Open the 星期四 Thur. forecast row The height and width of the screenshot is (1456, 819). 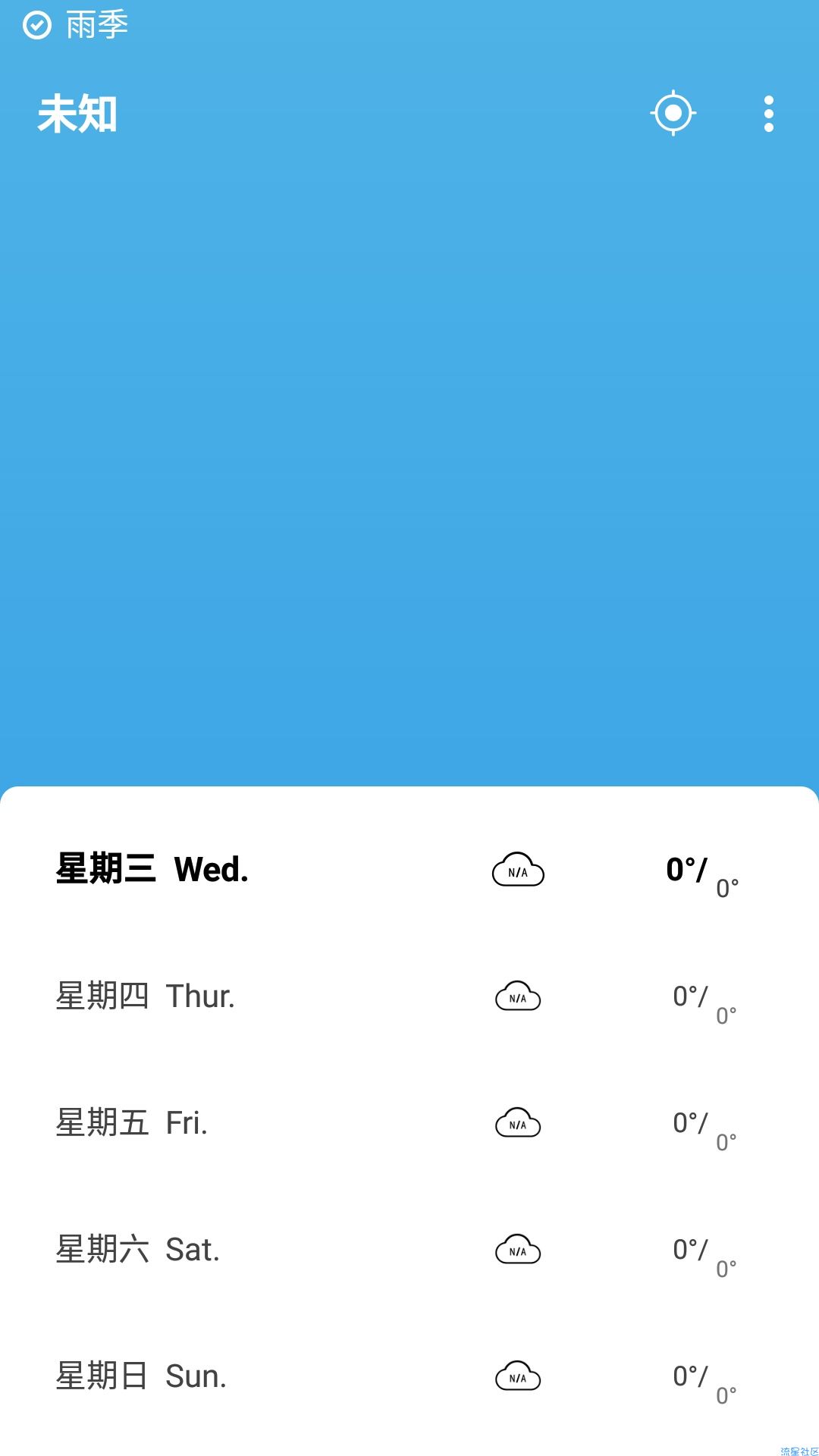[x=409, y=996]
